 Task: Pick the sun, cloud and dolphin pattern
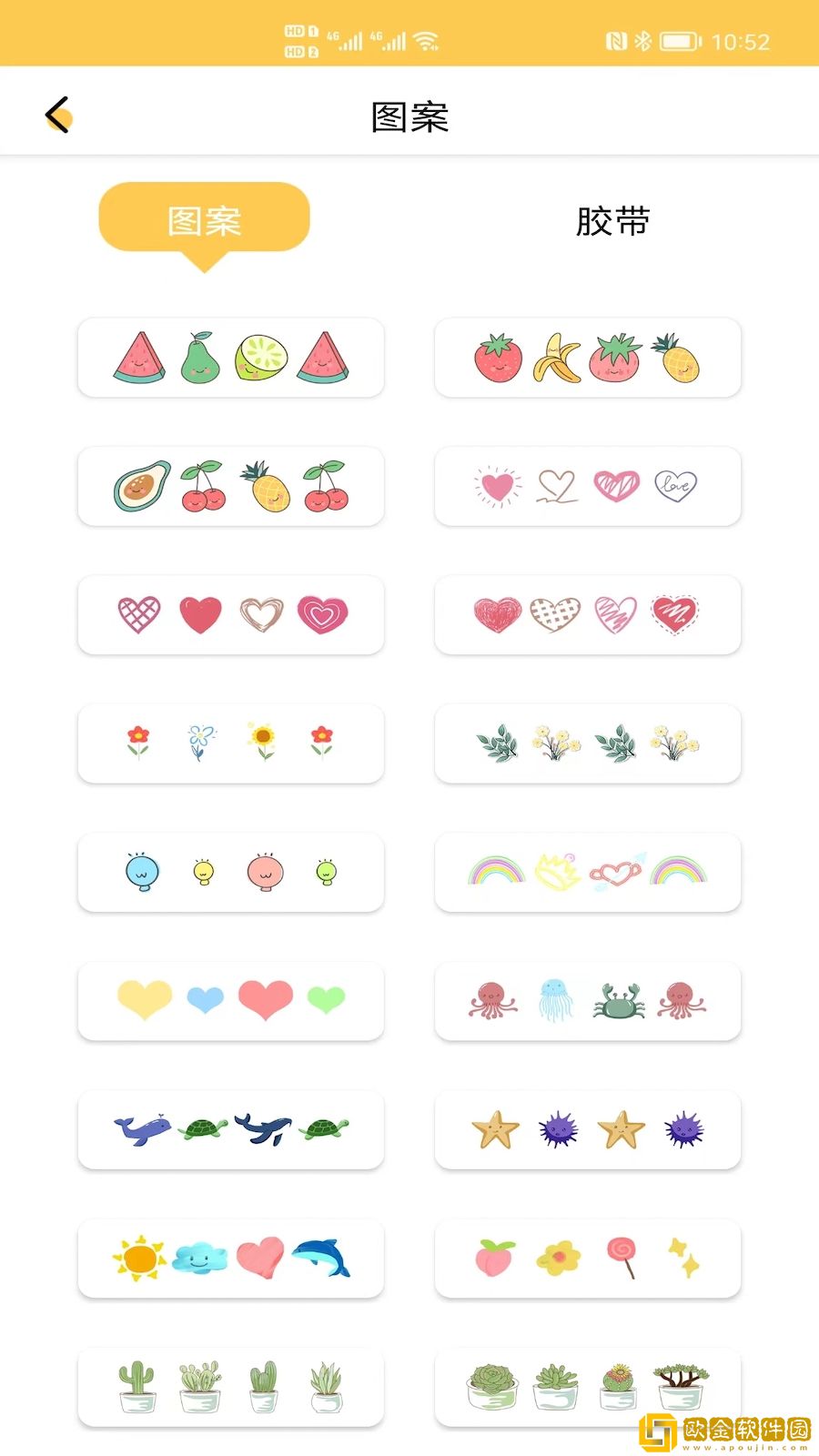(x=231, y=1258)
